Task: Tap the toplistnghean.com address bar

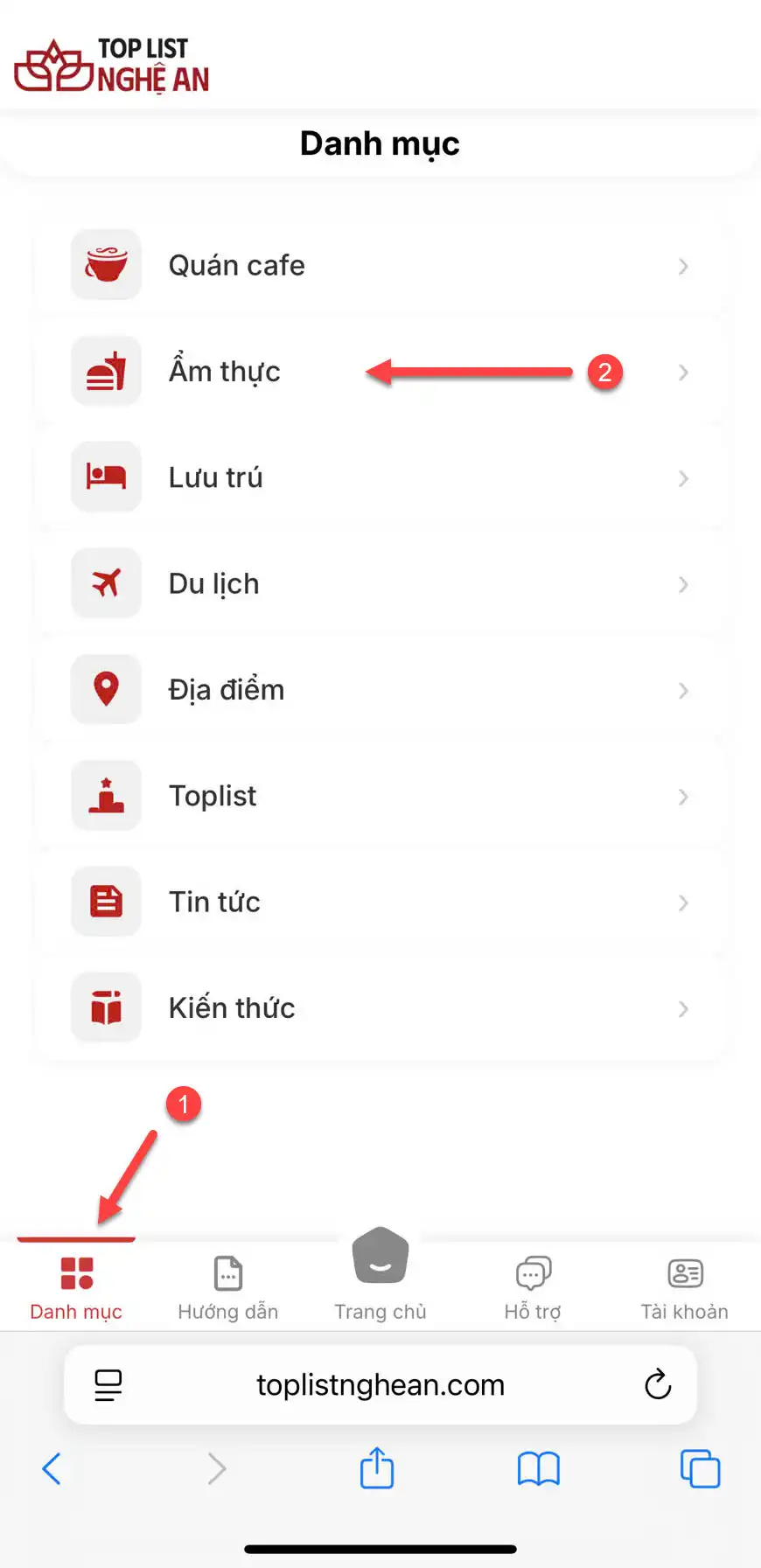Action: (380, 1385)
